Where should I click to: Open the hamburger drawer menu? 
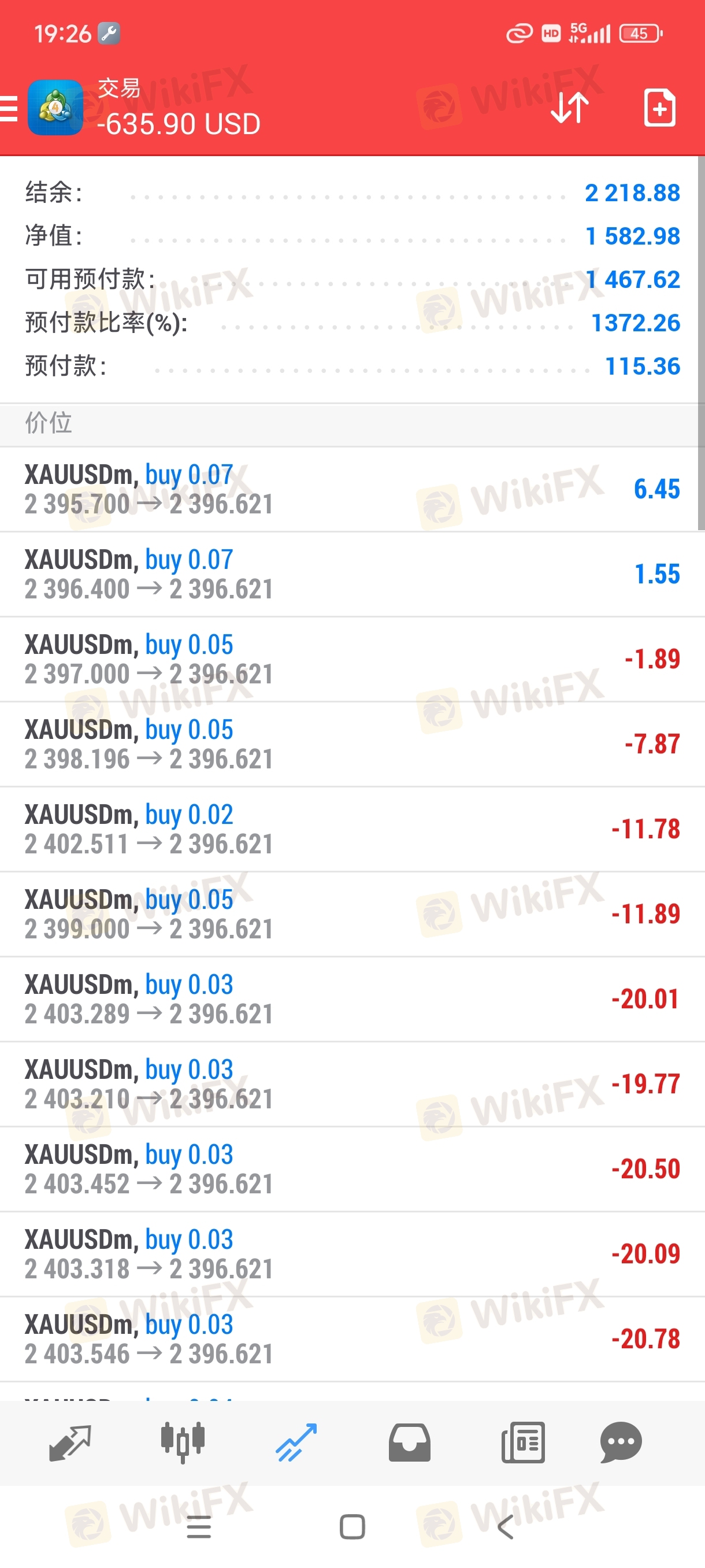[9, 108]
